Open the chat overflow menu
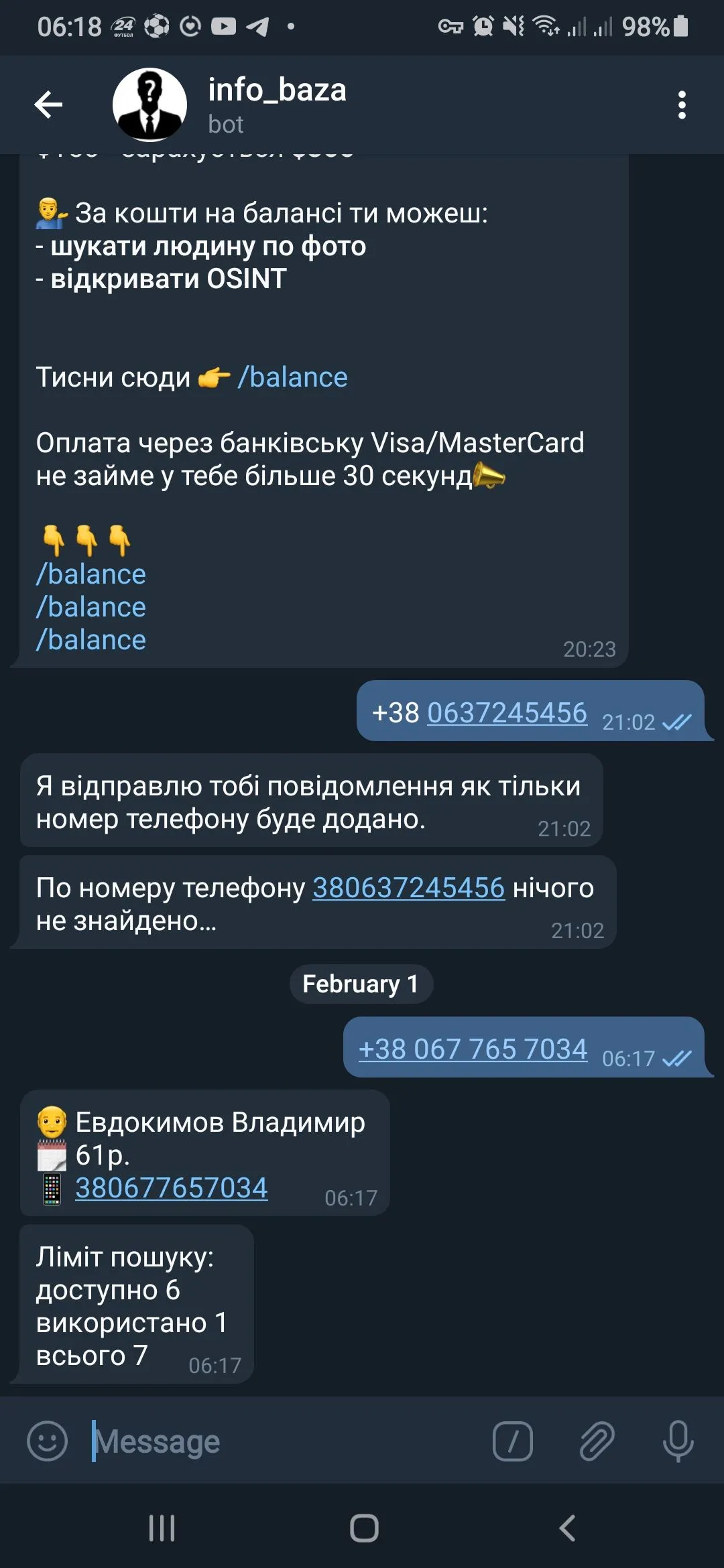 coord(682,105)
